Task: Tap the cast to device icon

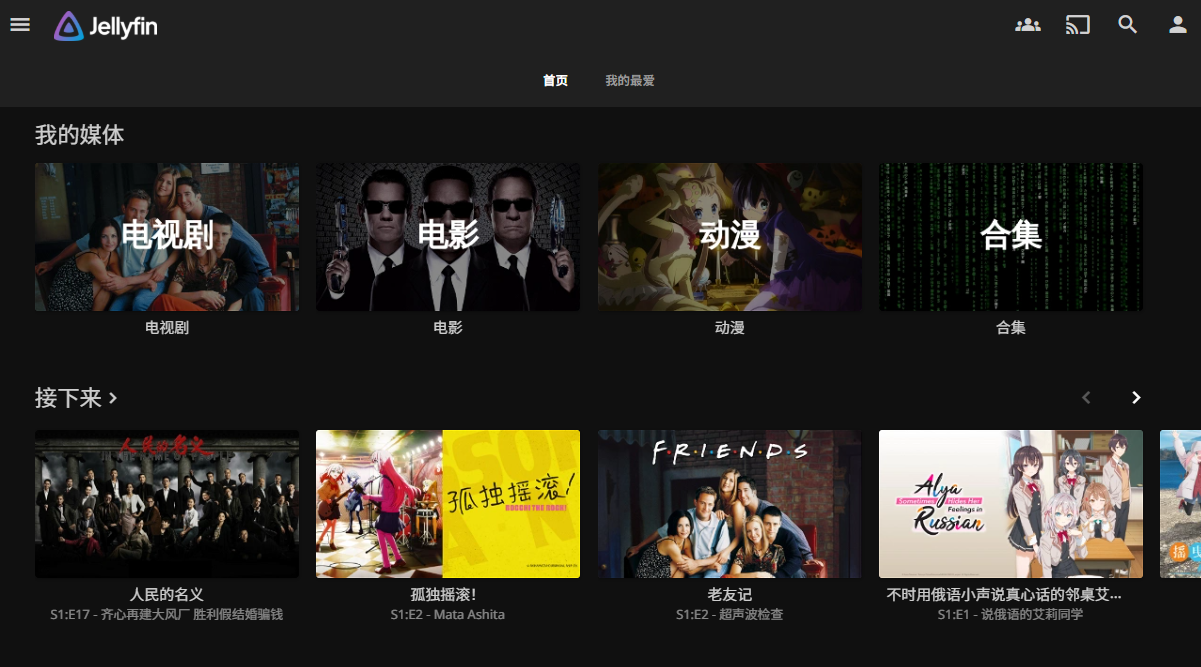Action: click(1078, 25)
